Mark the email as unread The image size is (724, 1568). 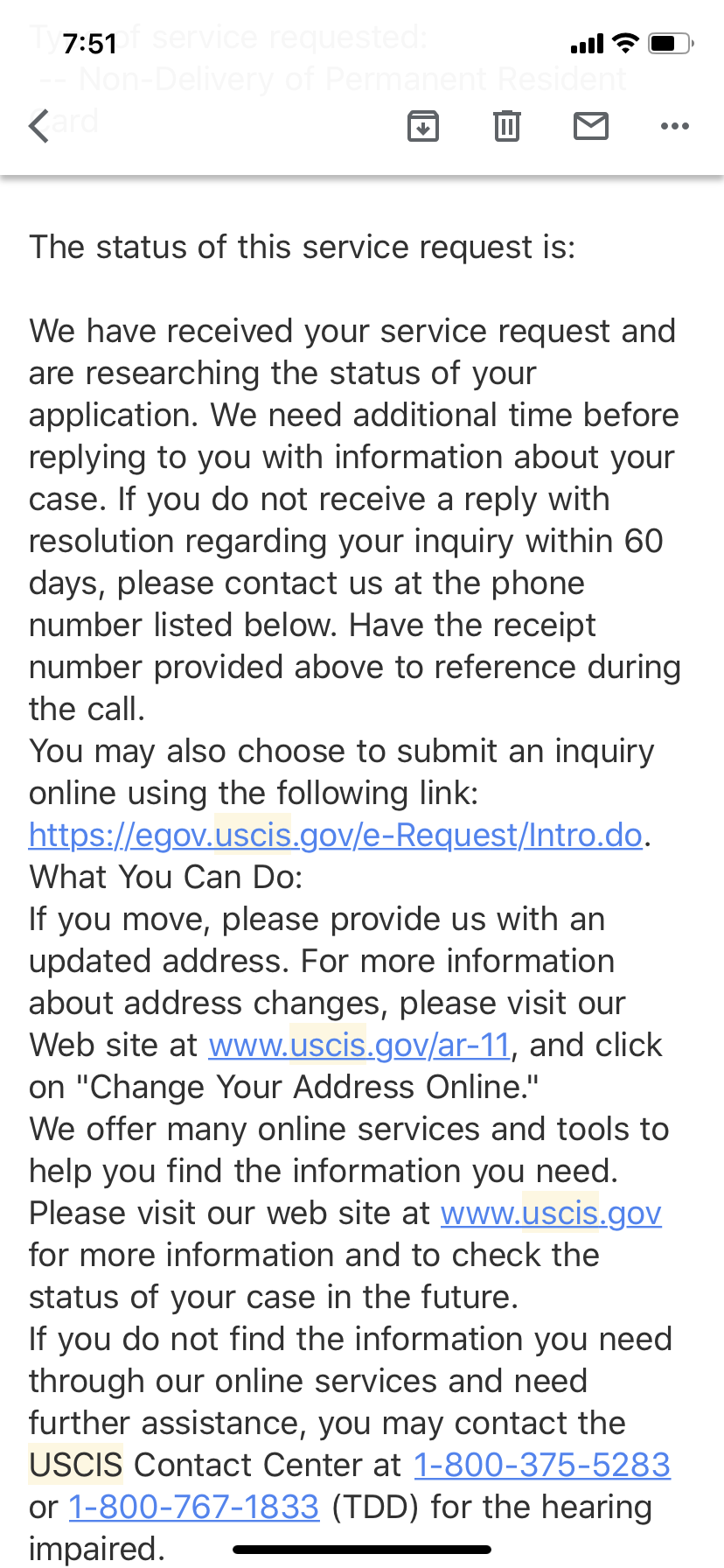(591, 126)
